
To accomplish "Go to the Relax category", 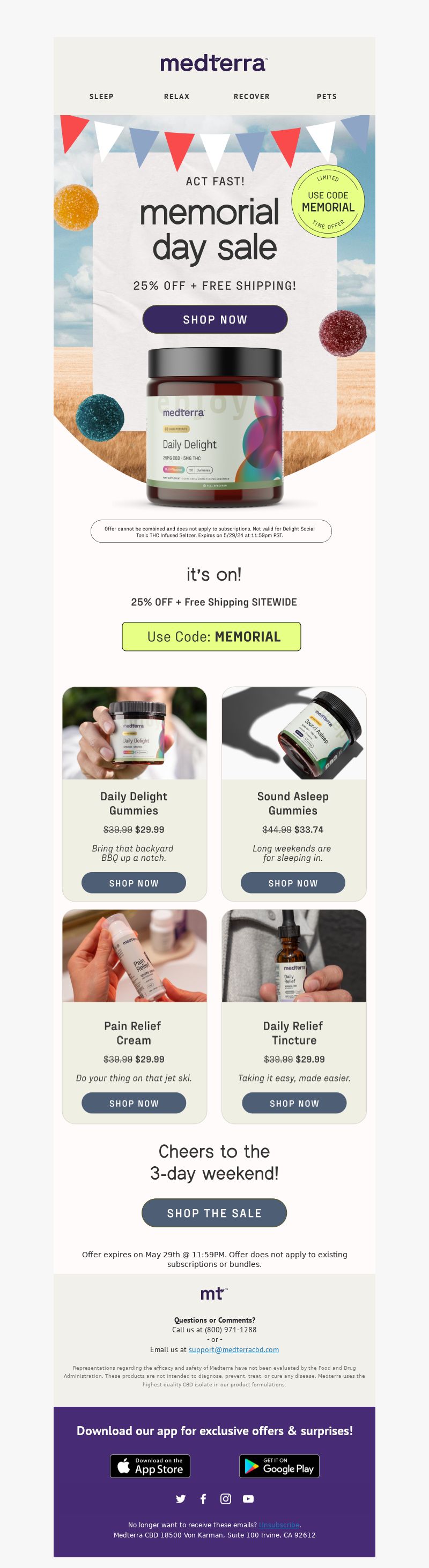I will 177,96.
